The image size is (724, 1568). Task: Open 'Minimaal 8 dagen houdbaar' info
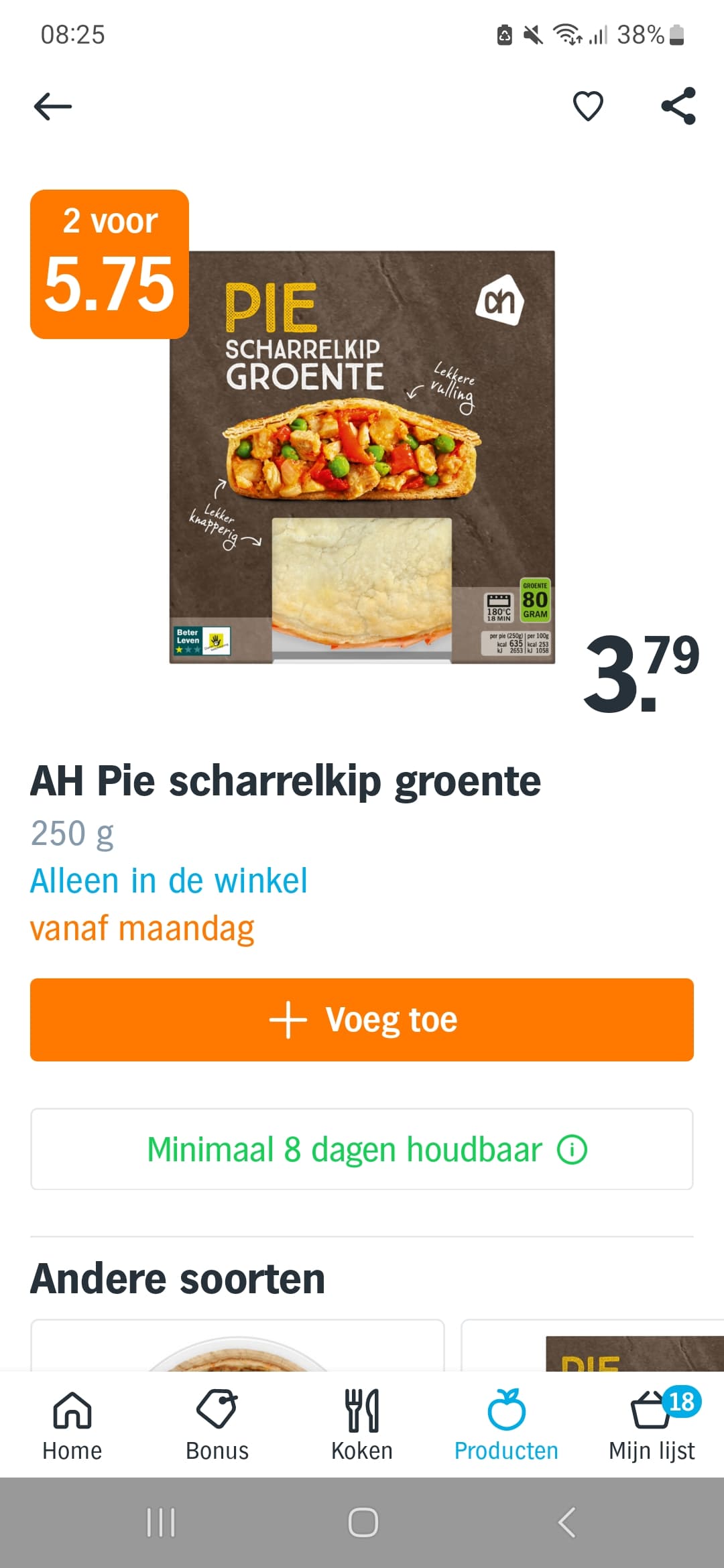click(x=362, y=1149)
